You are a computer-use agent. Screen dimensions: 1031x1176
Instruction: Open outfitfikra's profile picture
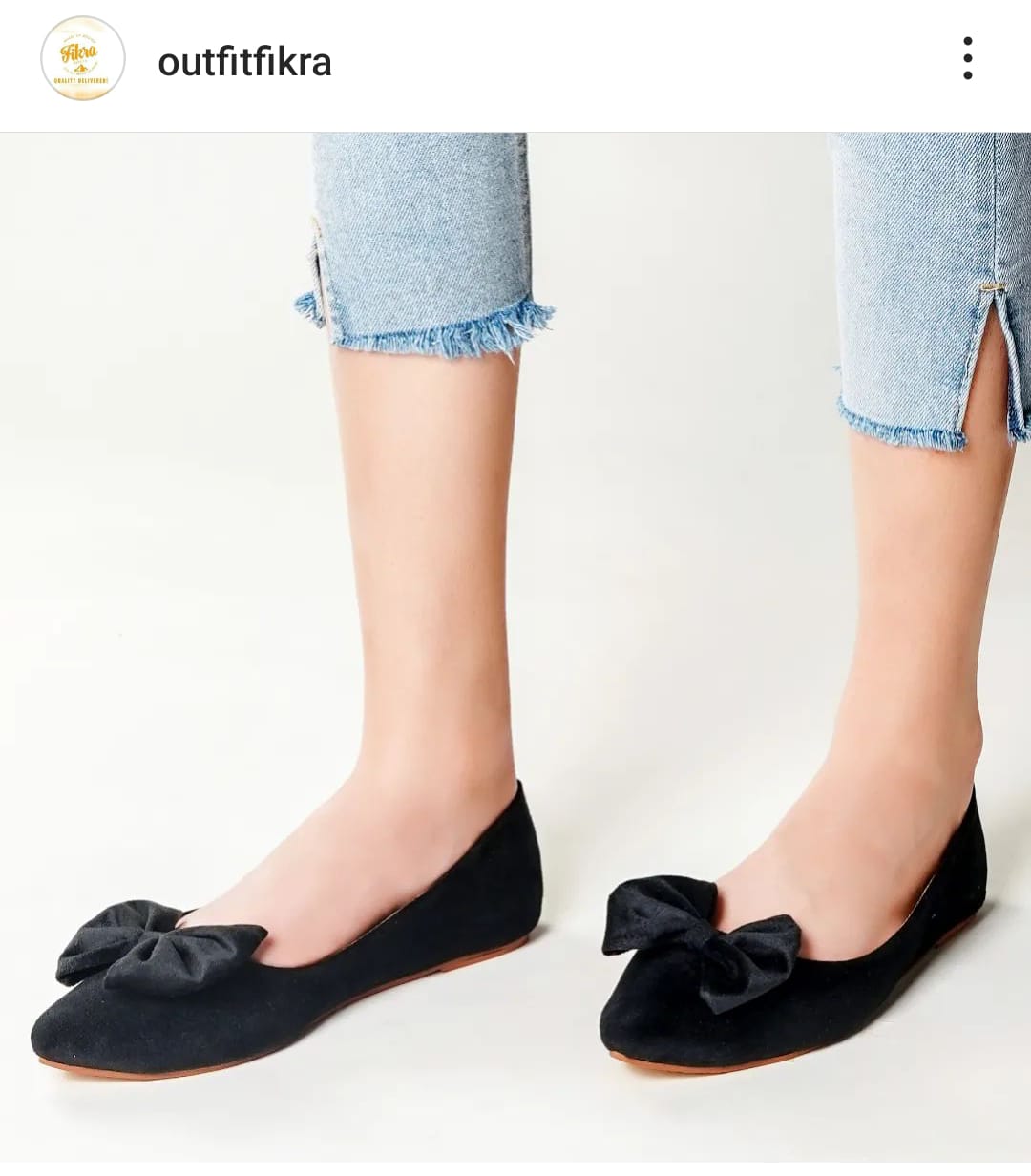coord(83,59)
